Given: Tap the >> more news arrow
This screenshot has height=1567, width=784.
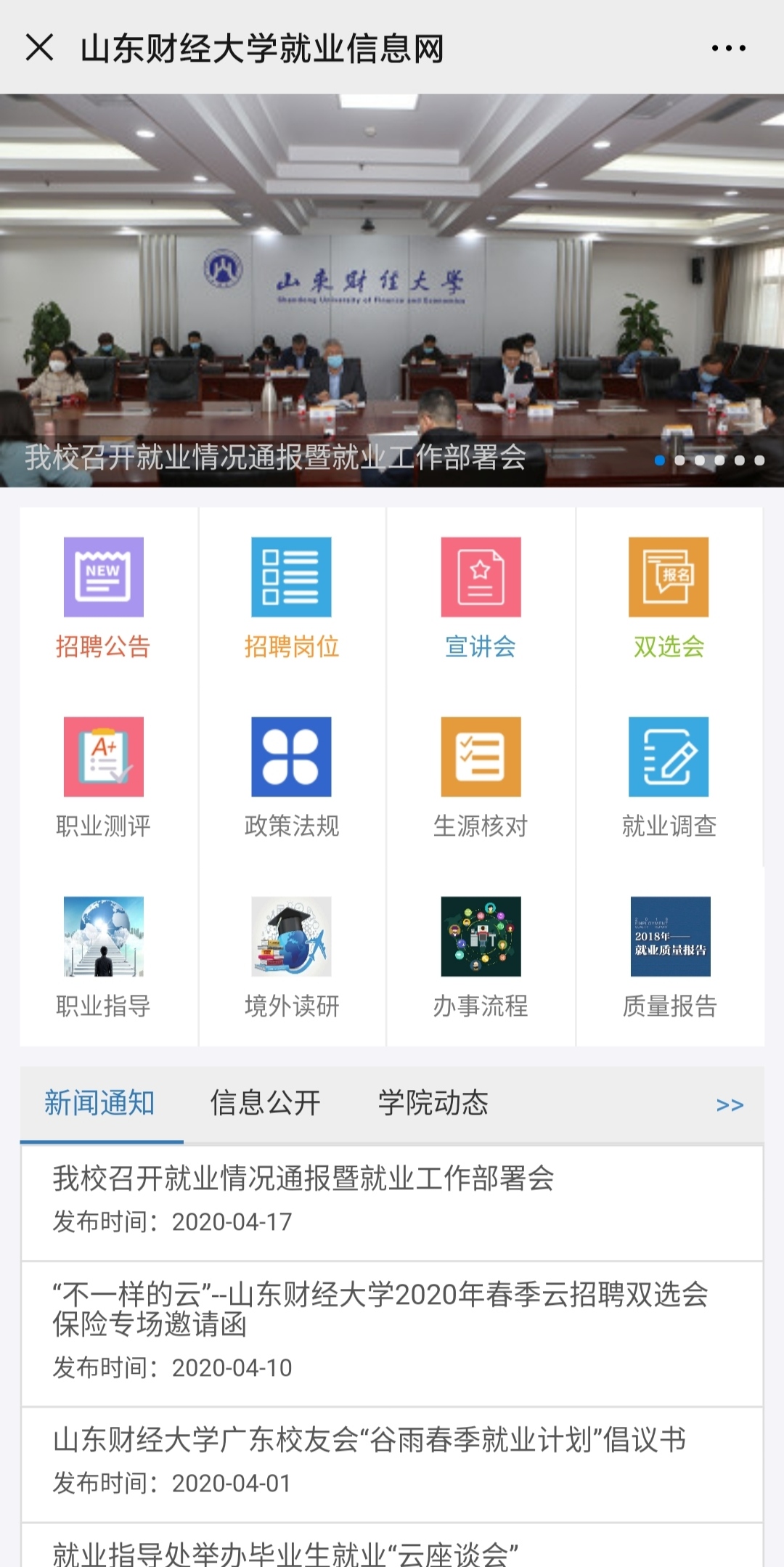Looking at the screenshot, I should tap(730, 1104).
